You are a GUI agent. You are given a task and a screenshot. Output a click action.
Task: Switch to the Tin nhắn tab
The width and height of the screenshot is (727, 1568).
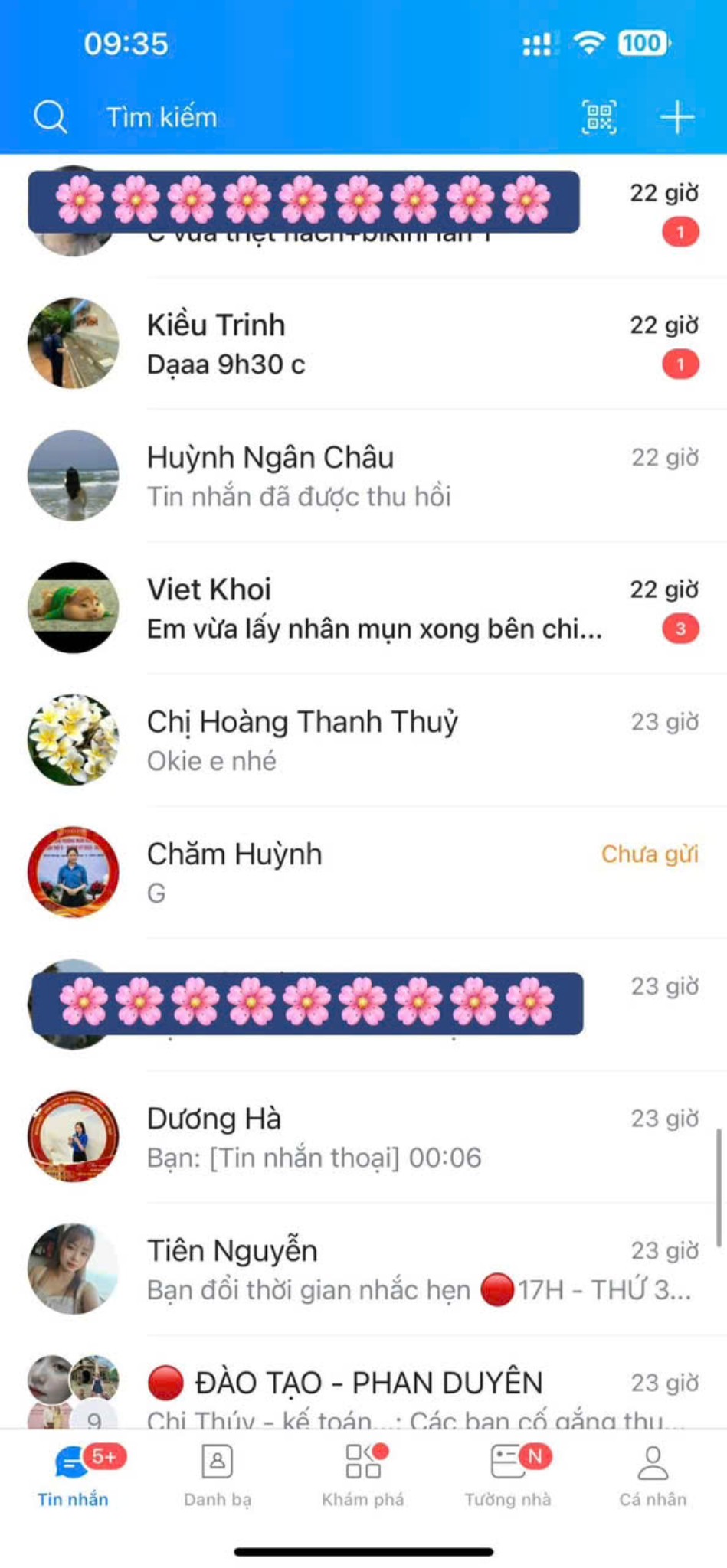74,1475
